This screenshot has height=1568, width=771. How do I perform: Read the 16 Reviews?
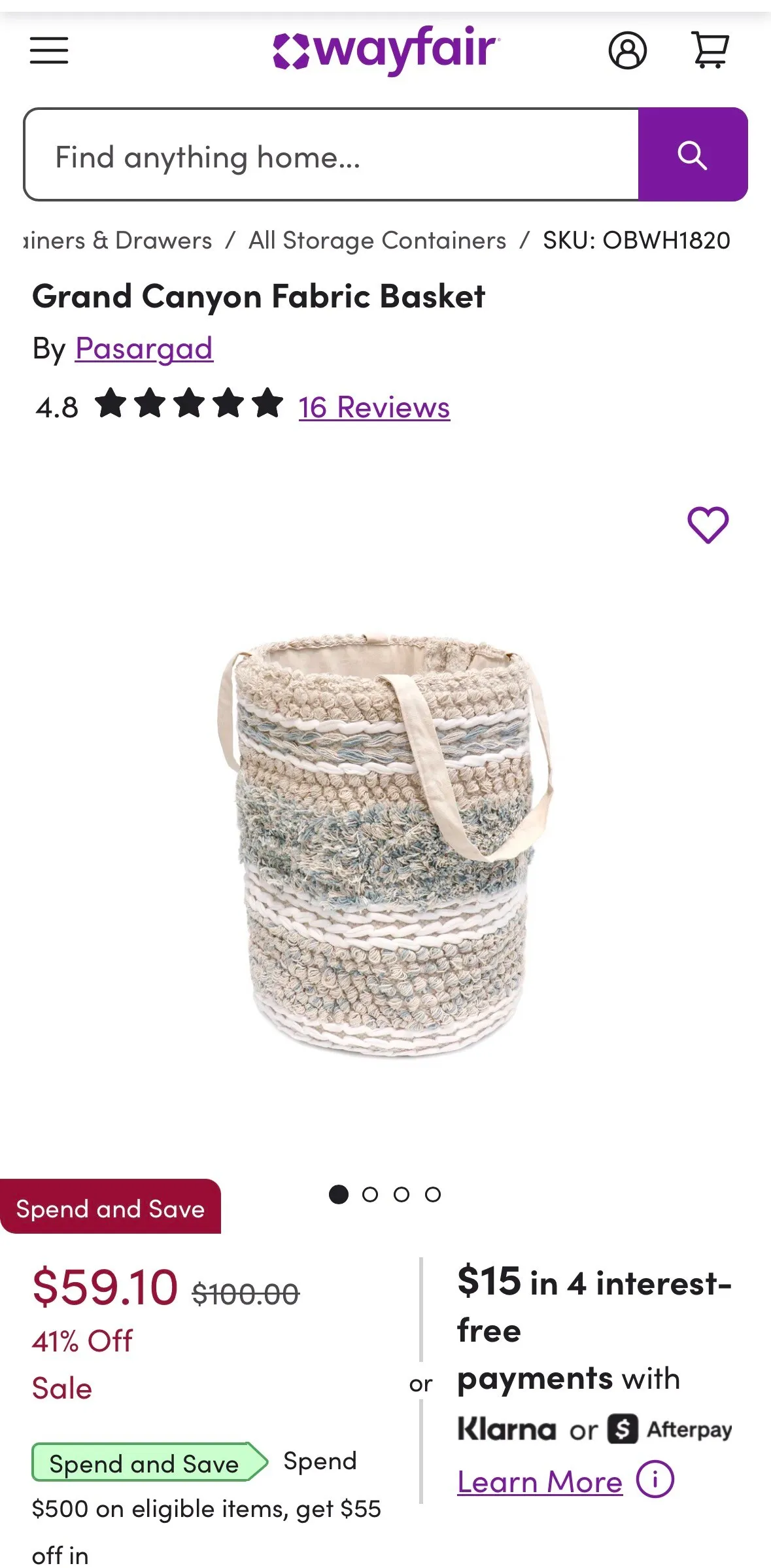tap(374, 407)
